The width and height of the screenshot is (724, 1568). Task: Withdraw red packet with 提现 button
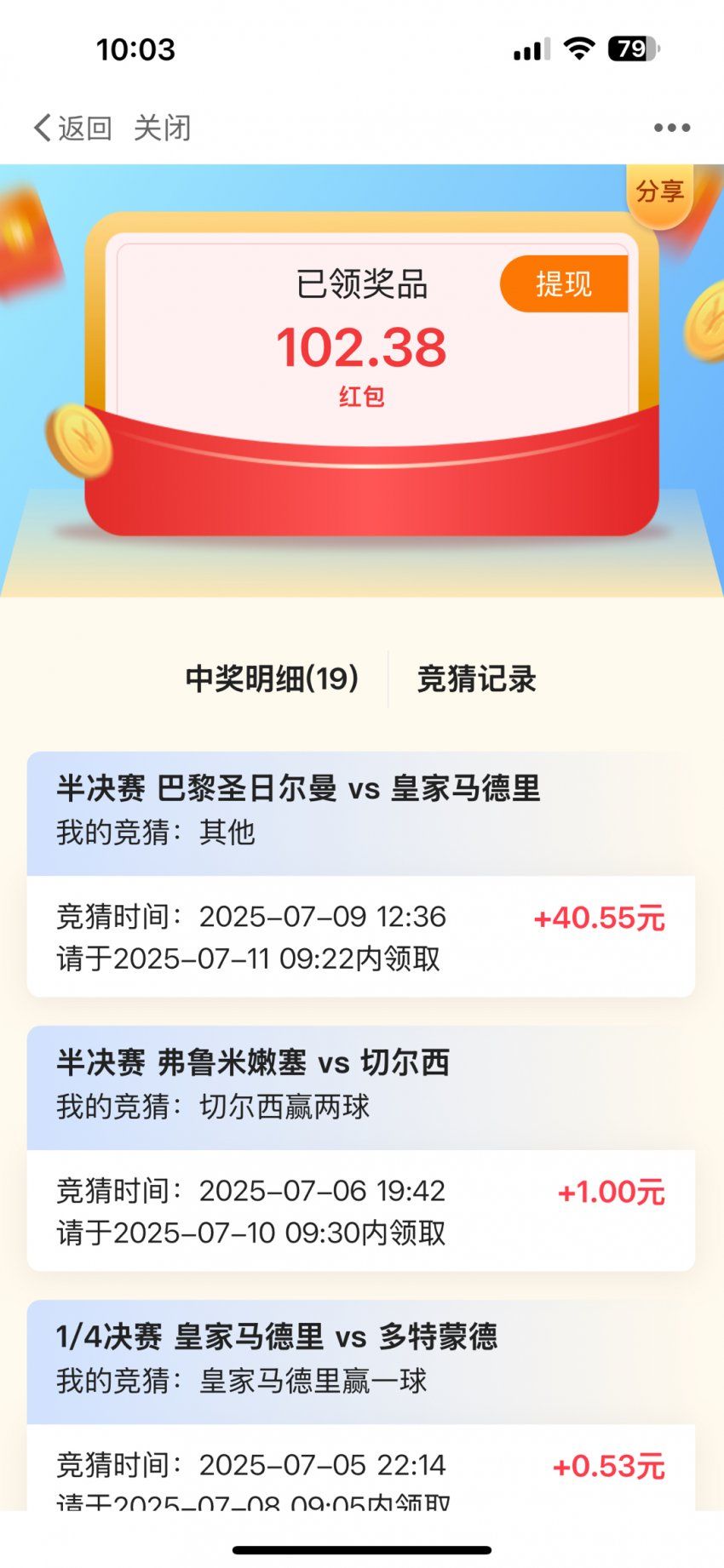point(564,284)
